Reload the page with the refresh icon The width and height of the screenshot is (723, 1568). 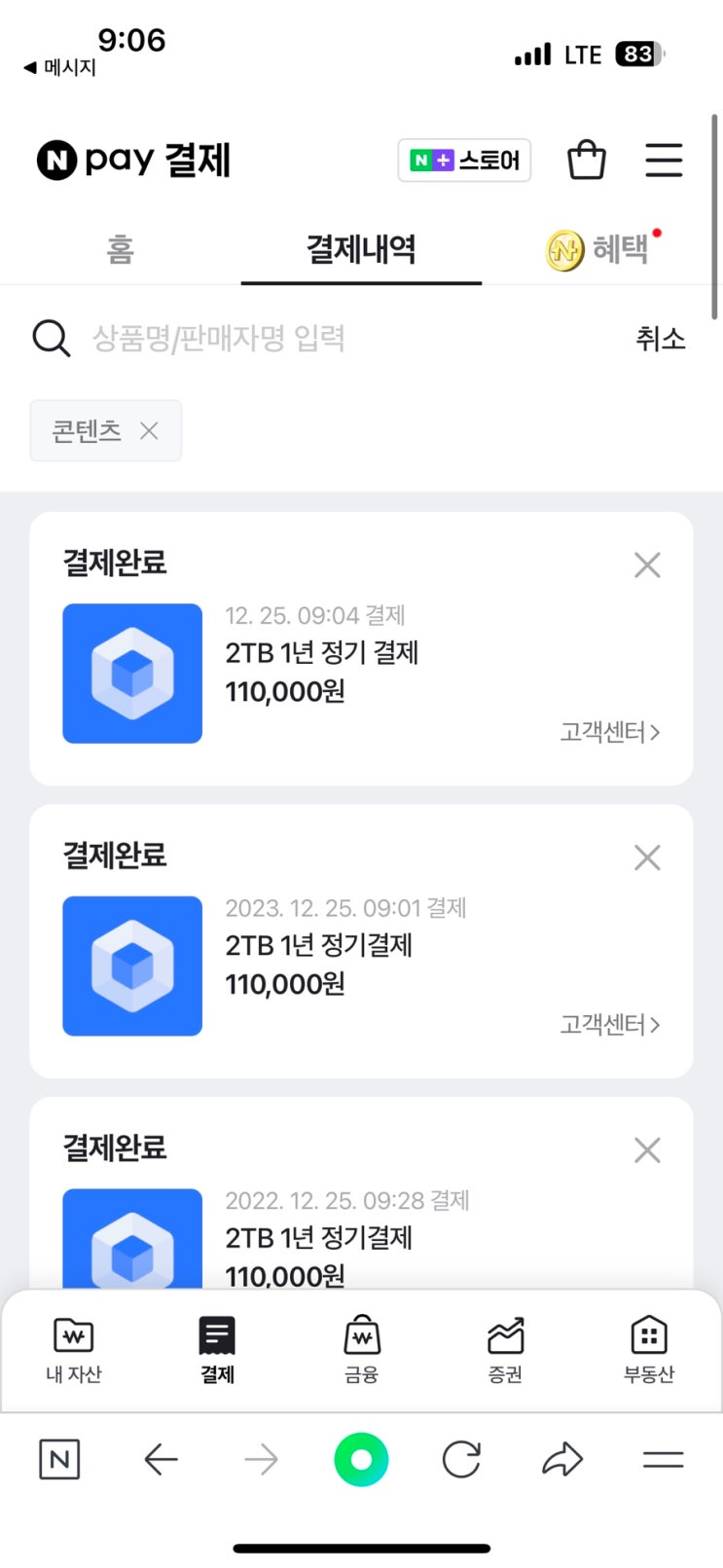point(461,1459)
